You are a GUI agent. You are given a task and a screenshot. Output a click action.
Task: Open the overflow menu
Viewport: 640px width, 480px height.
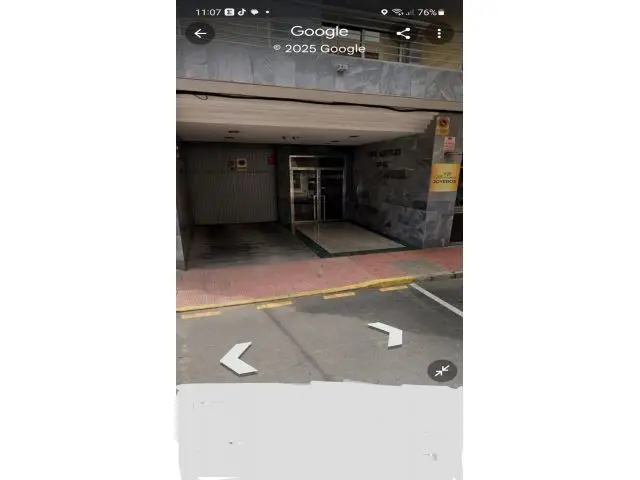(438, 33)
